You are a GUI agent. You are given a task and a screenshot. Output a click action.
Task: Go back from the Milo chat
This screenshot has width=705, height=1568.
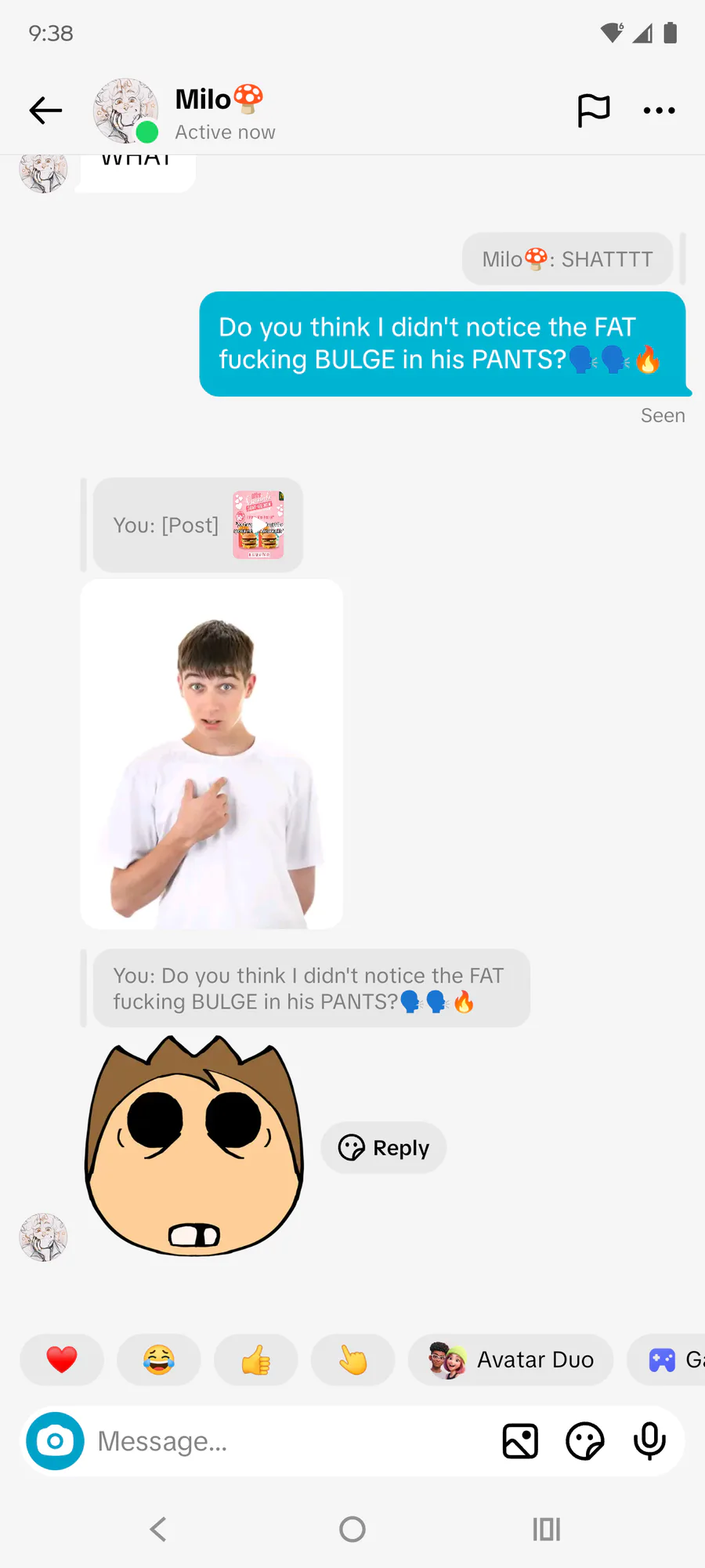tap(45, 110)
